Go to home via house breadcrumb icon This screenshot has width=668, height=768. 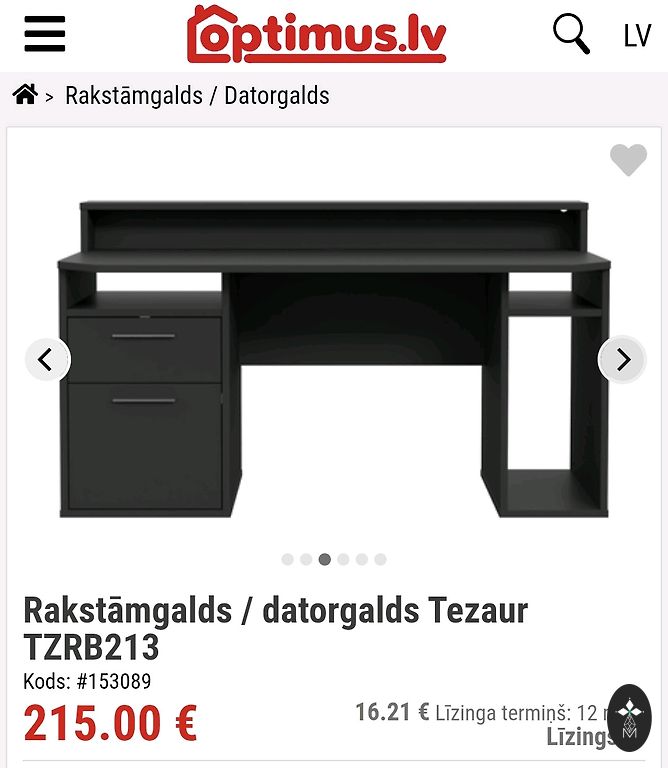click(25, 95)
